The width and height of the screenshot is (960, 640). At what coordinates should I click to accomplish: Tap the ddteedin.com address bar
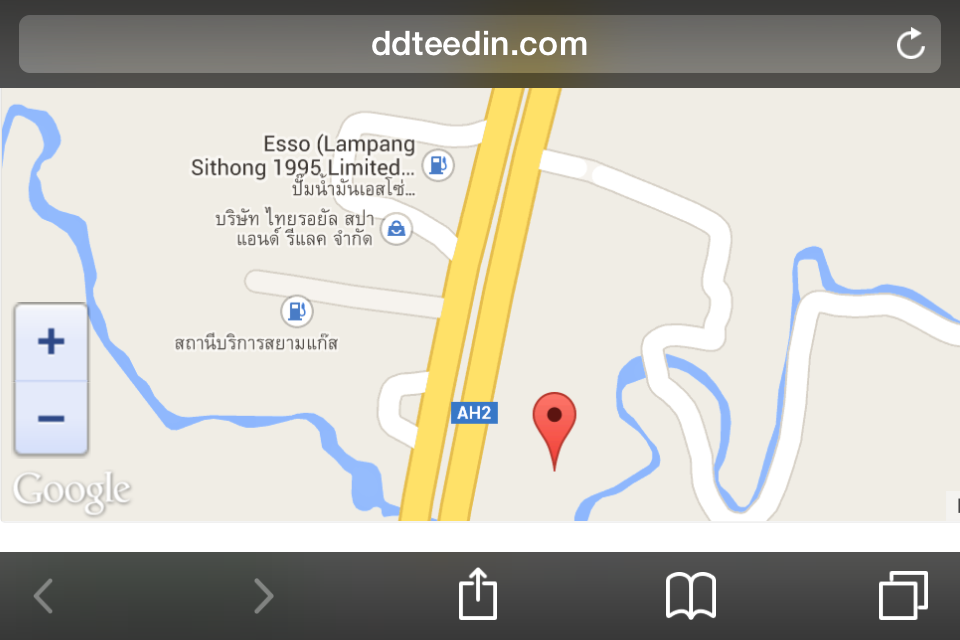pyautogui.click(x=479, y=44)
